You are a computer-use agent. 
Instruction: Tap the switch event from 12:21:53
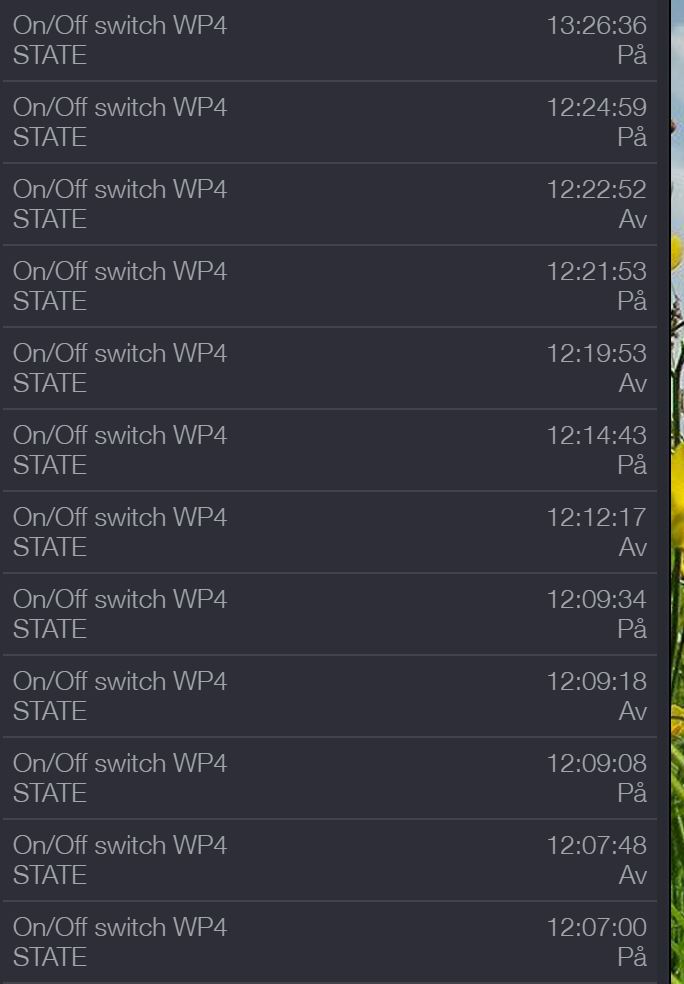pos(330,286)
